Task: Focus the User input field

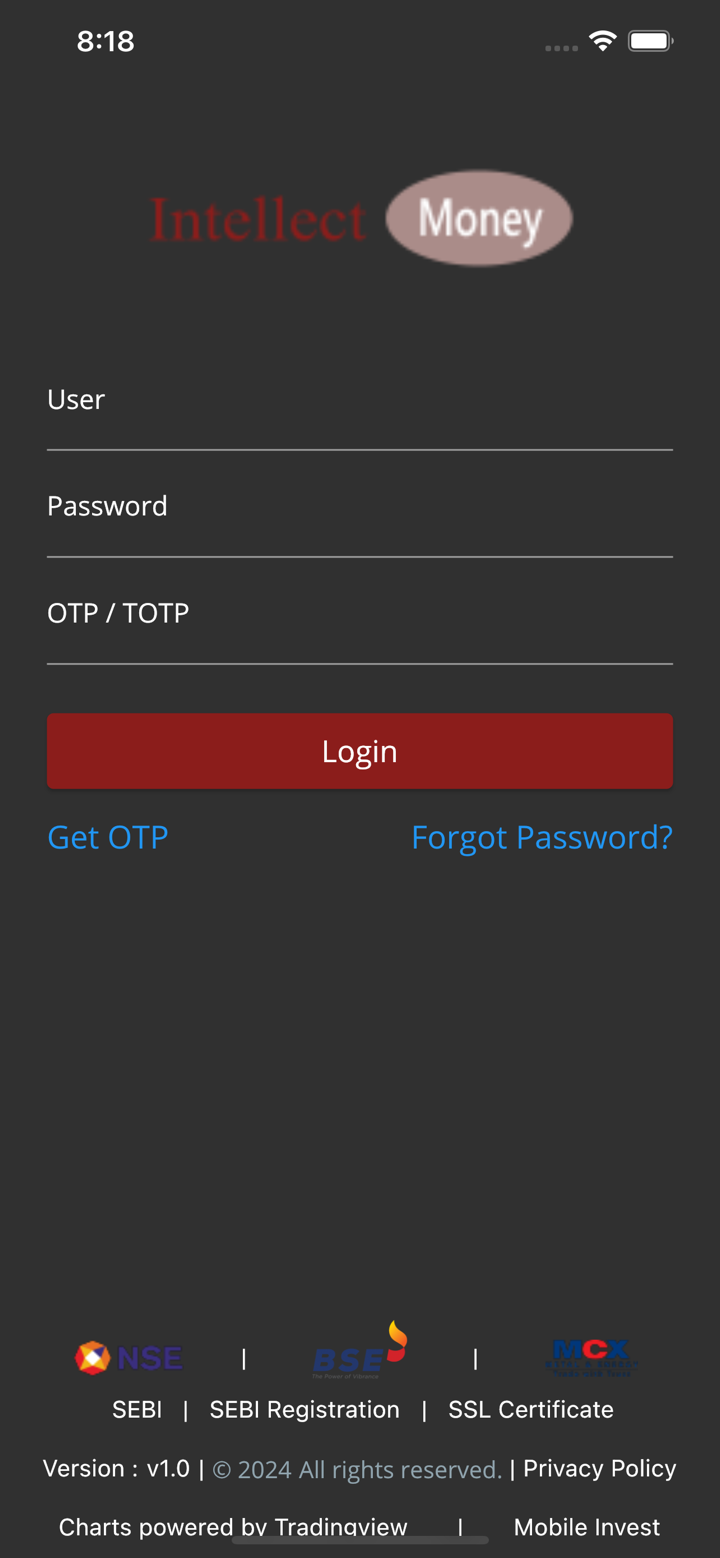Action: coord(359,401)
